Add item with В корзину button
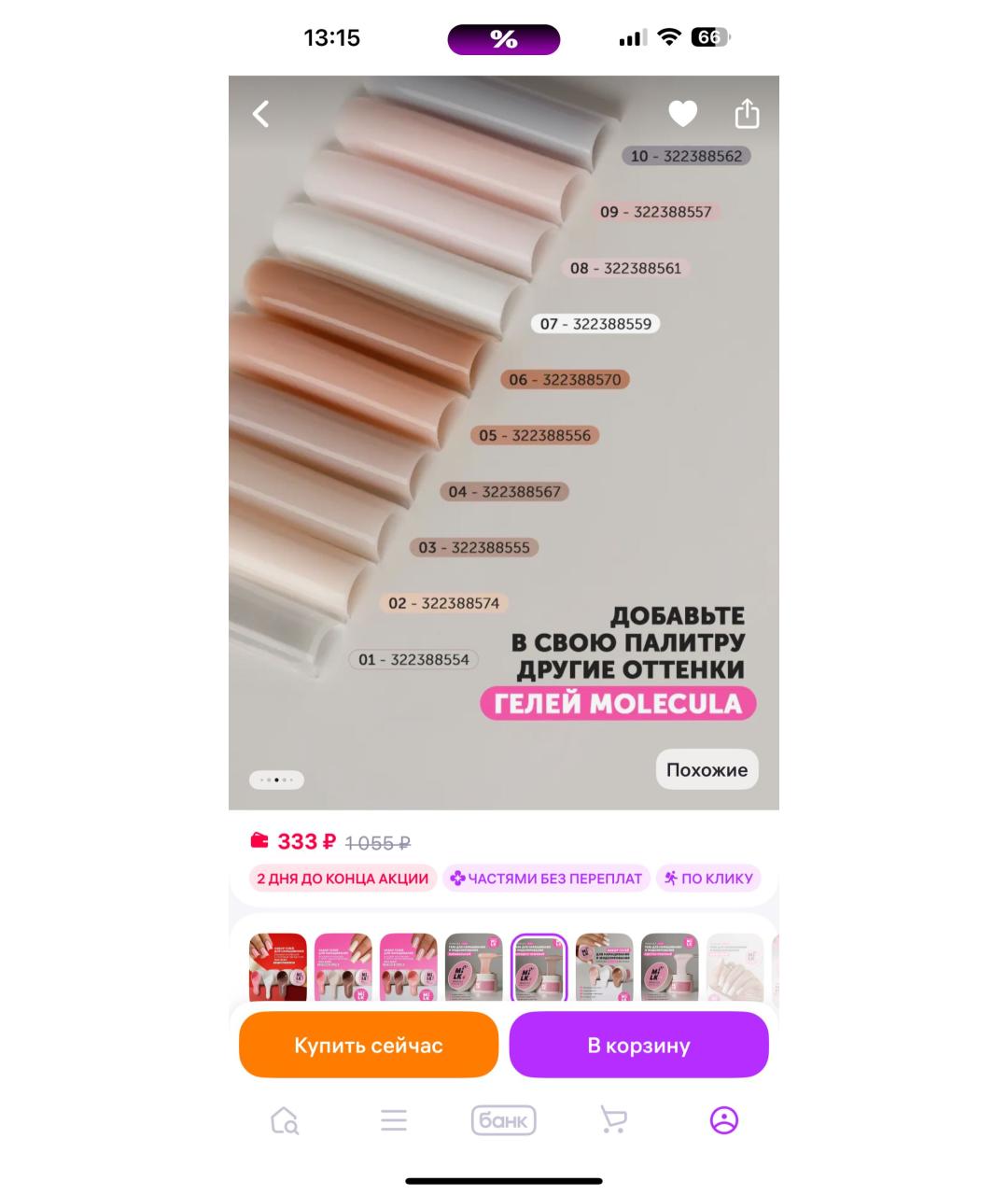1008x1195 pixels. (x=638, y=1045)
